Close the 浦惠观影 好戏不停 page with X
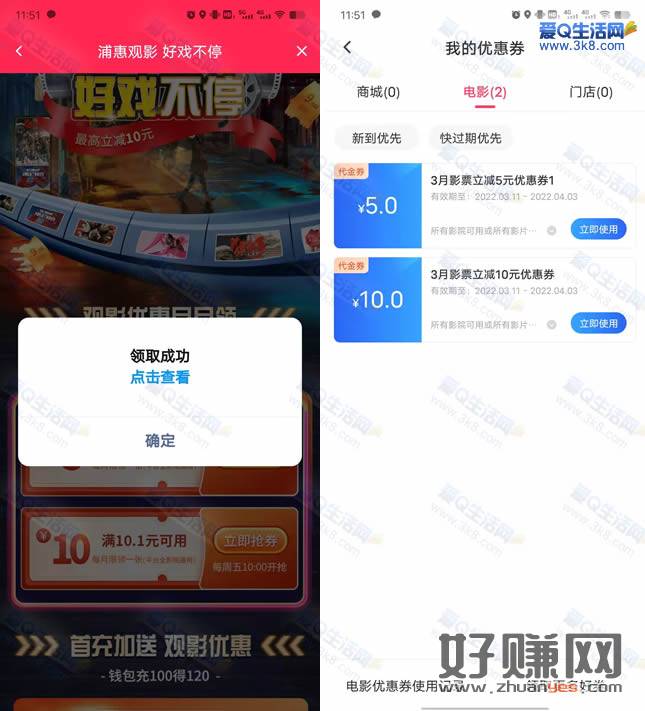 [302, 51]
